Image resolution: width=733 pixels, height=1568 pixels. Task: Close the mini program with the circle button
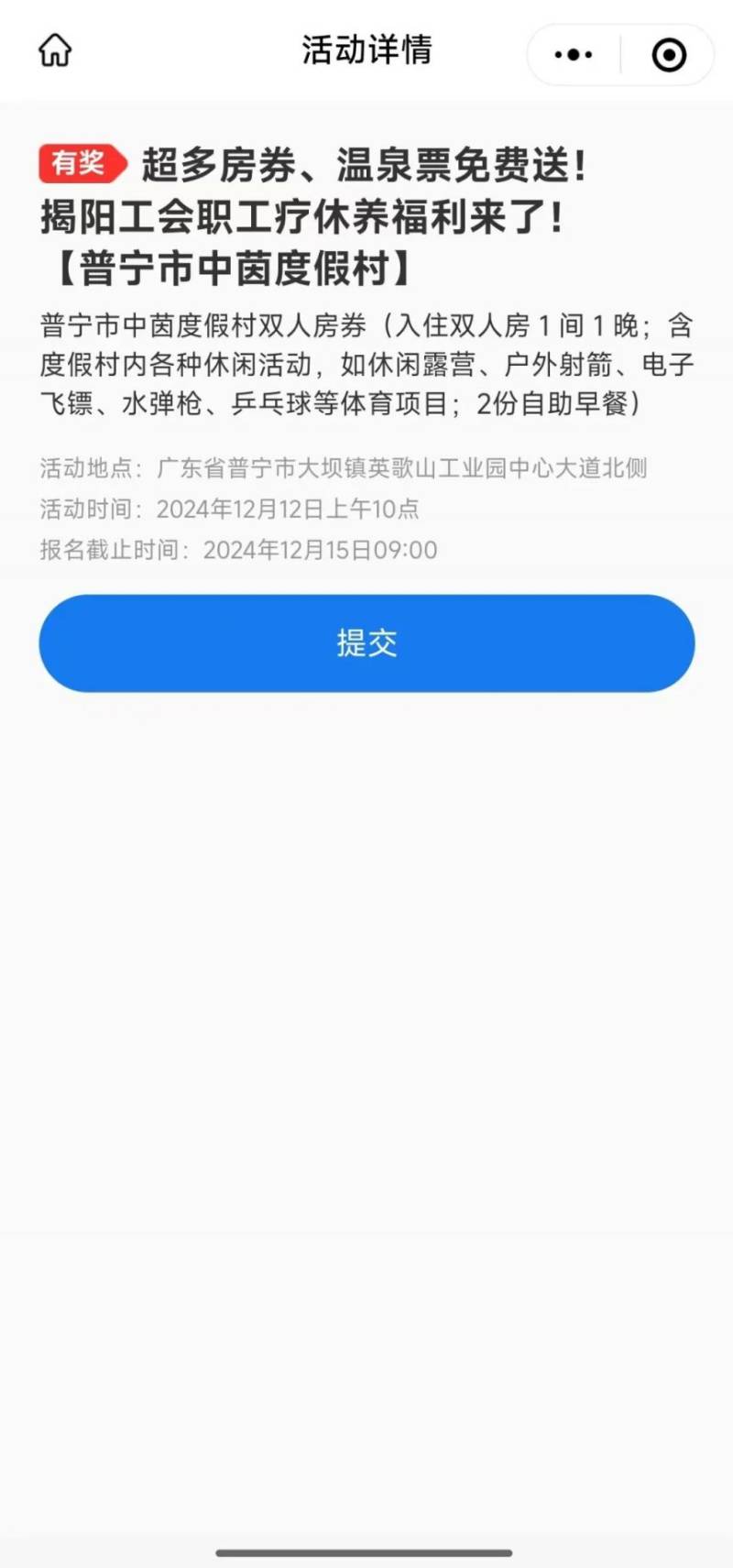(669, 55)
